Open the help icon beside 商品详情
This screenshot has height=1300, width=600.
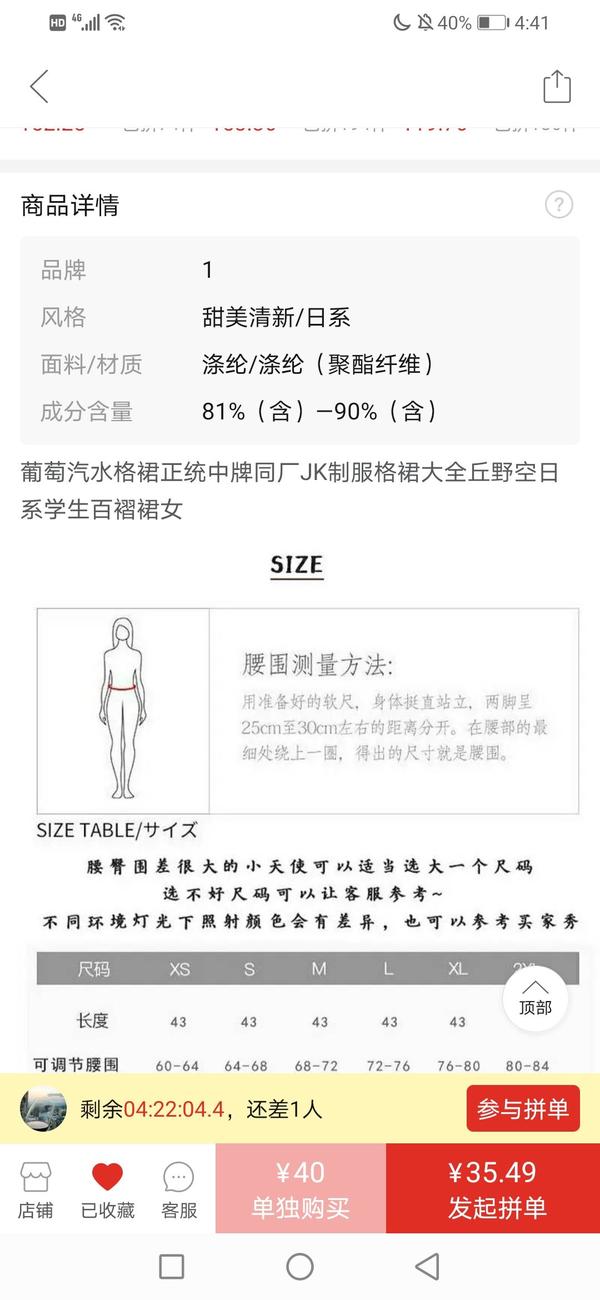point(559,205)
